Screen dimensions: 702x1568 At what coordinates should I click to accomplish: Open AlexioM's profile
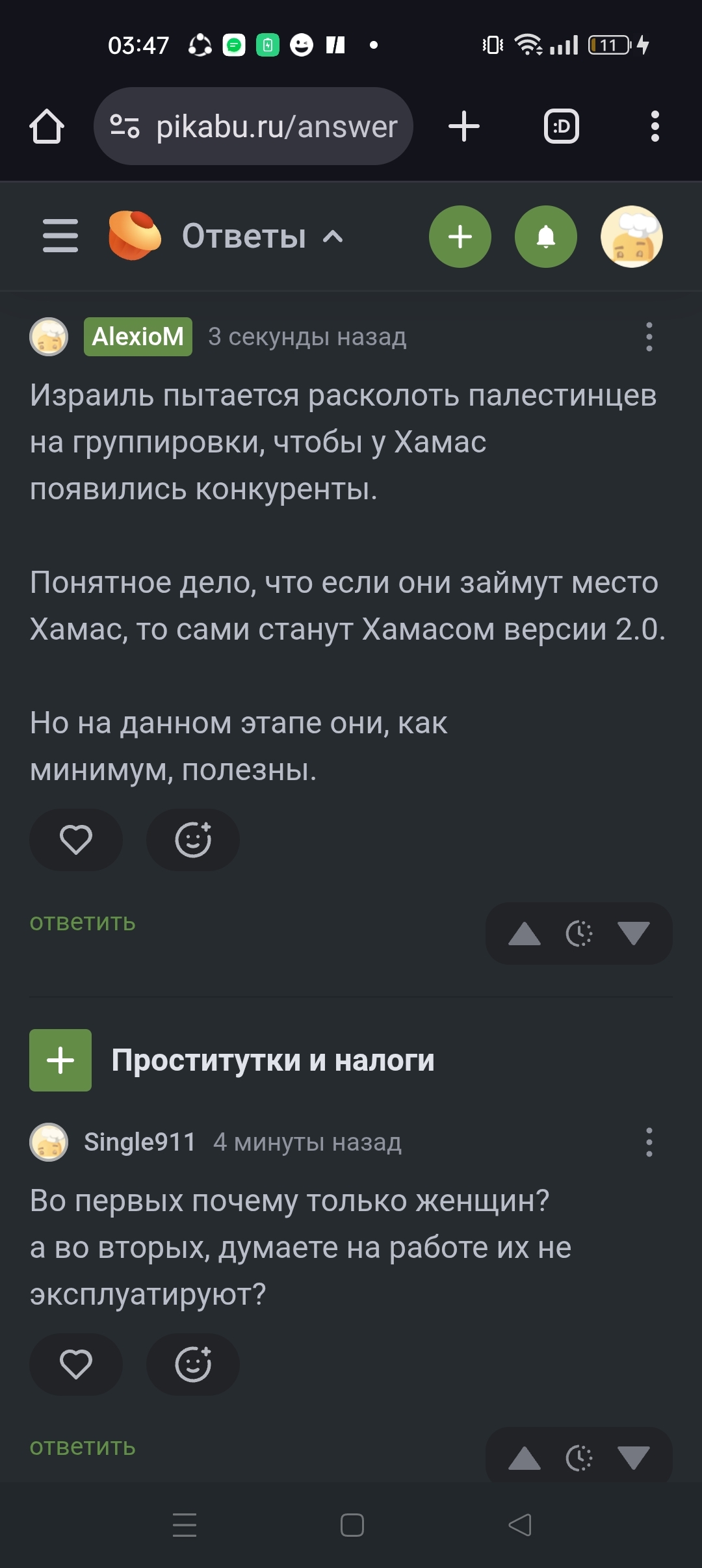point(138,337)
